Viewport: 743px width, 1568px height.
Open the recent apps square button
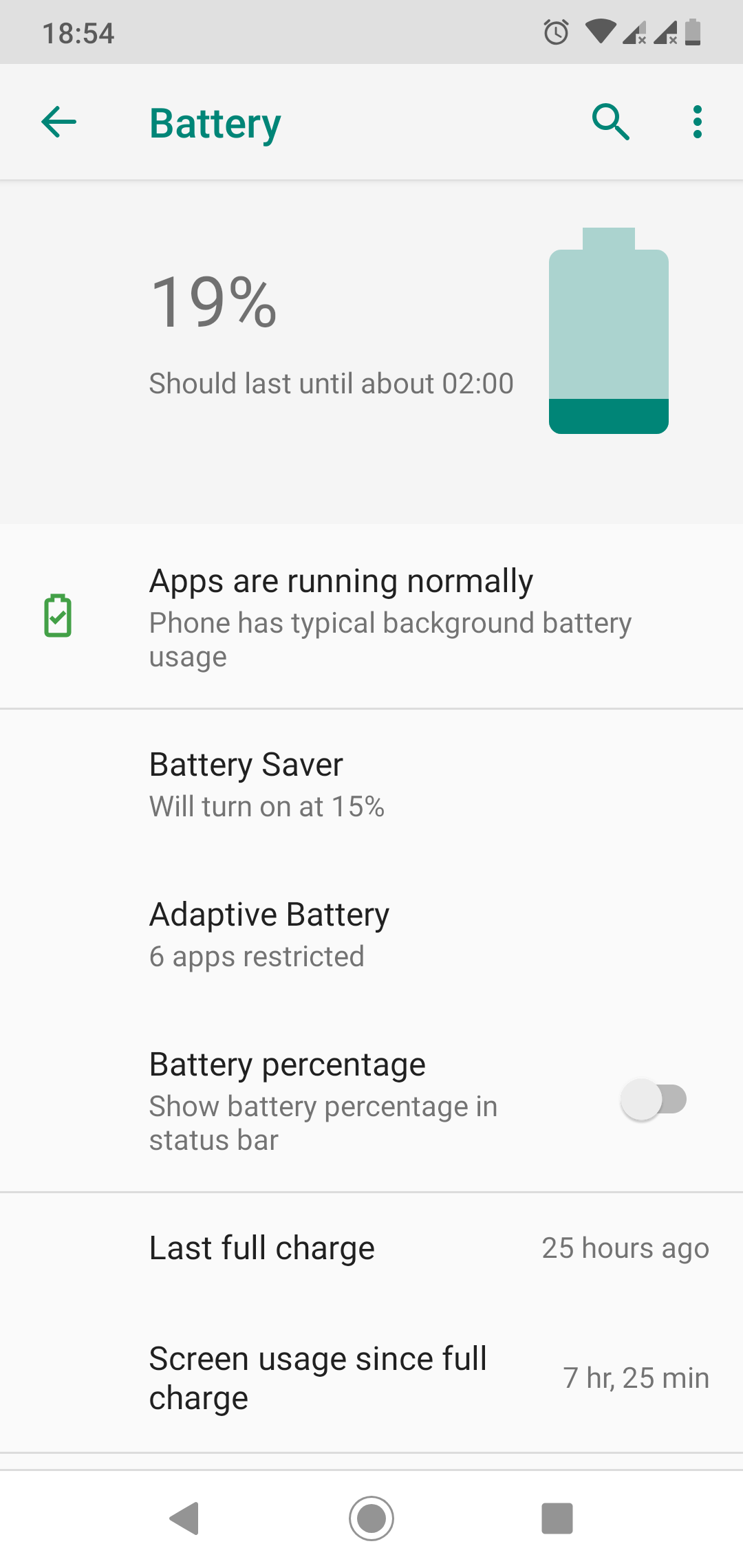[557, 1518]
